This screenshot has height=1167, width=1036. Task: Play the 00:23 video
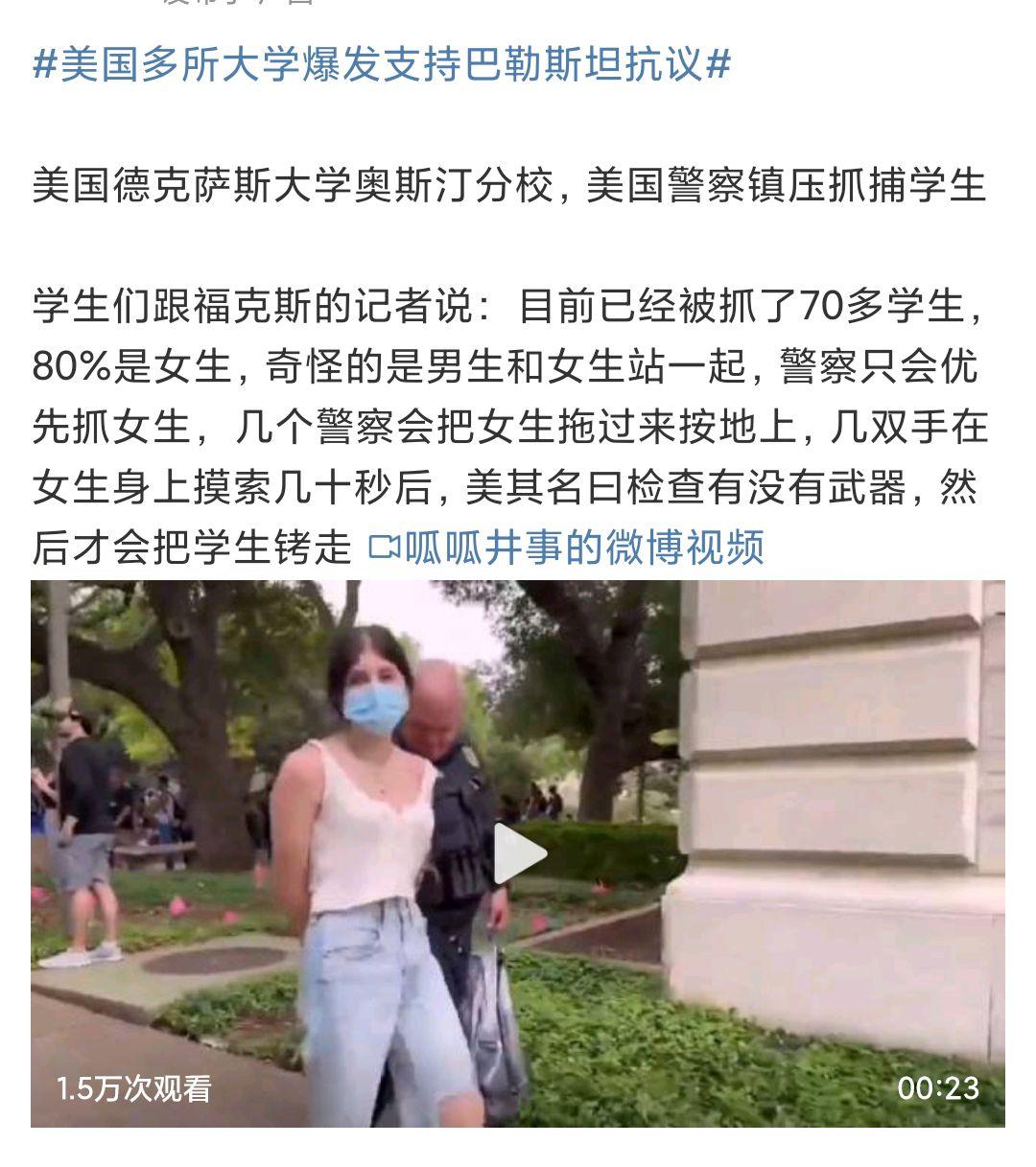(518, 853)
